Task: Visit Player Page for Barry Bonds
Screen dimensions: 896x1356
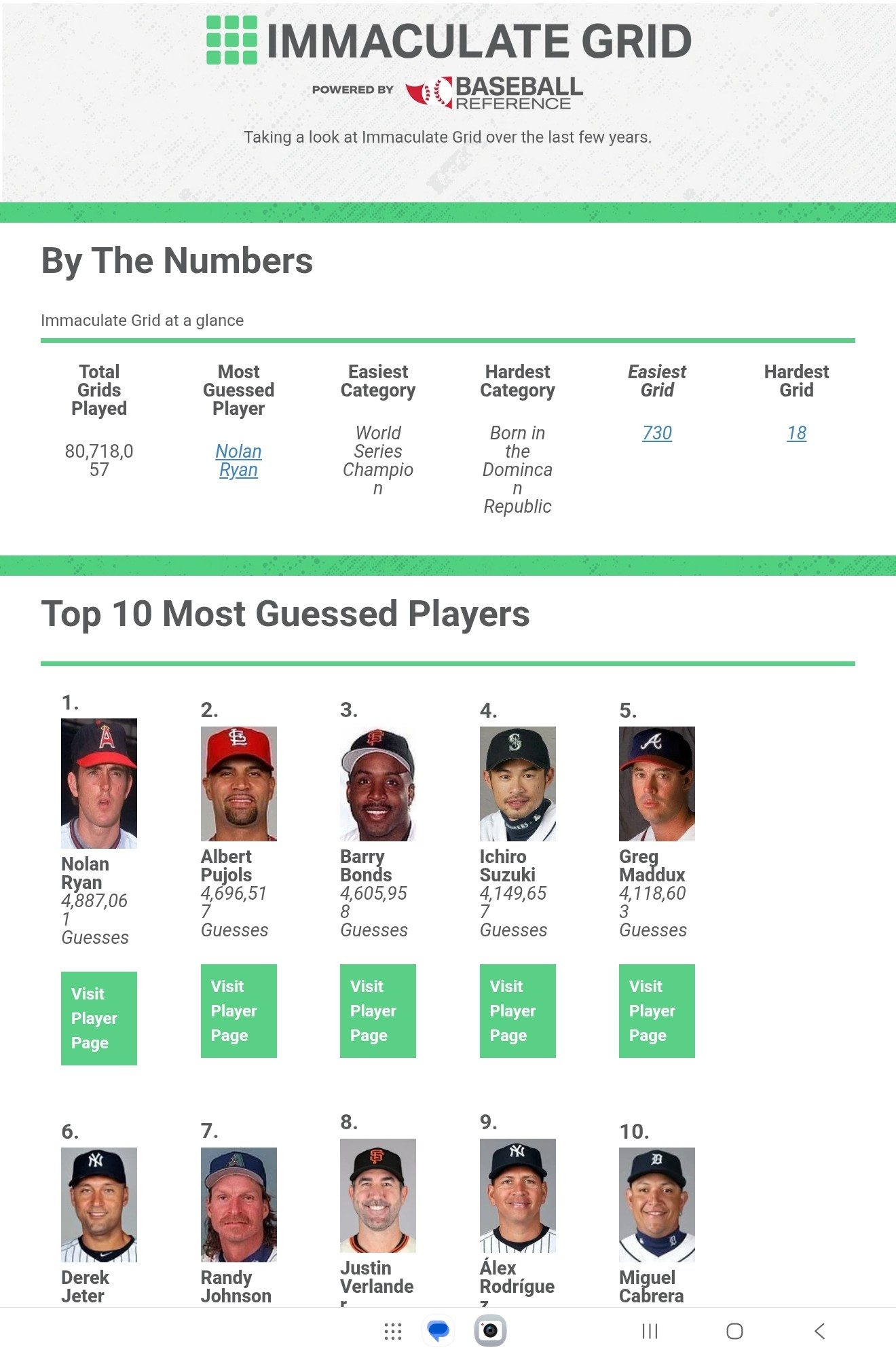Action: [x=377, y=1010]
